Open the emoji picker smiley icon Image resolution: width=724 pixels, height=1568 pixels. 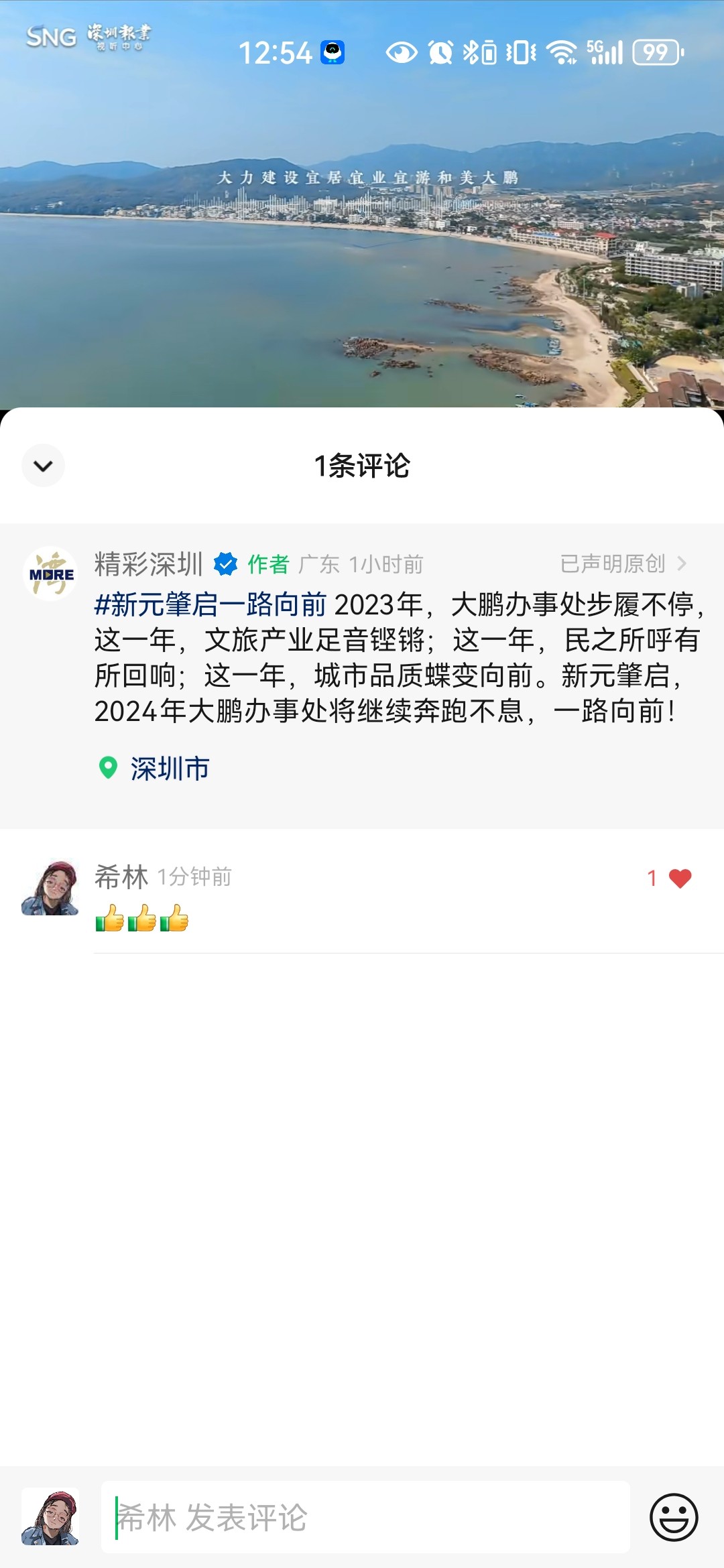tap(674, 1517)
